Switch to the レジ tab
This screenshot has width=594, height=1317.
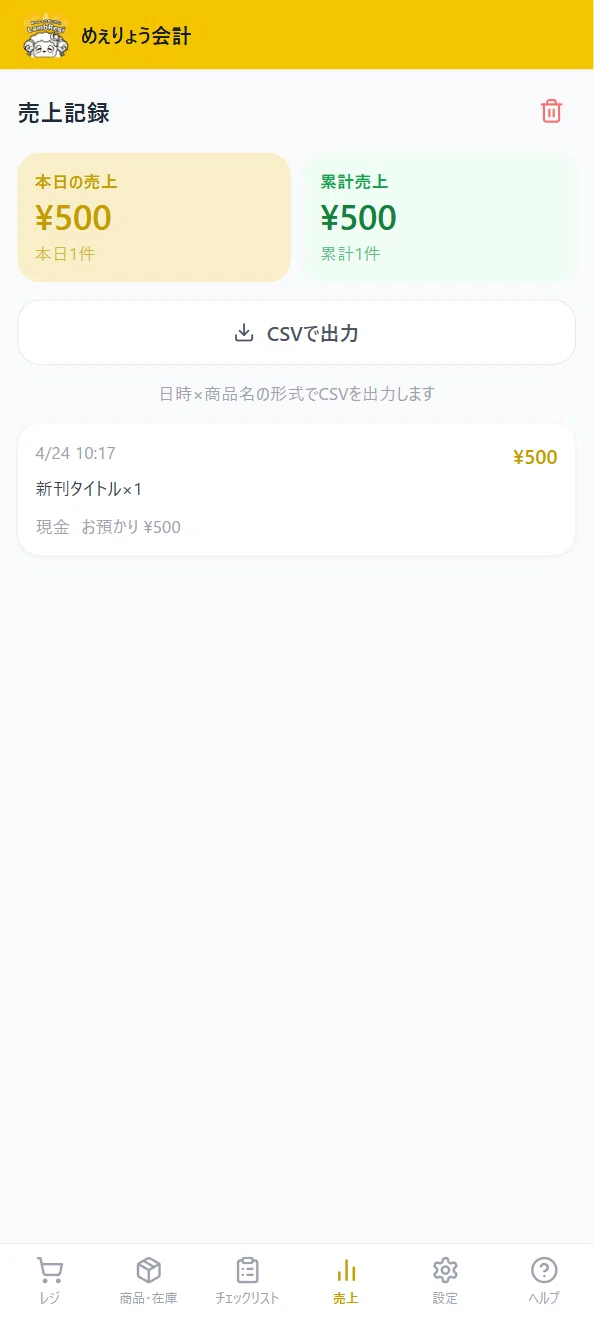click(x=49, y=1281)
